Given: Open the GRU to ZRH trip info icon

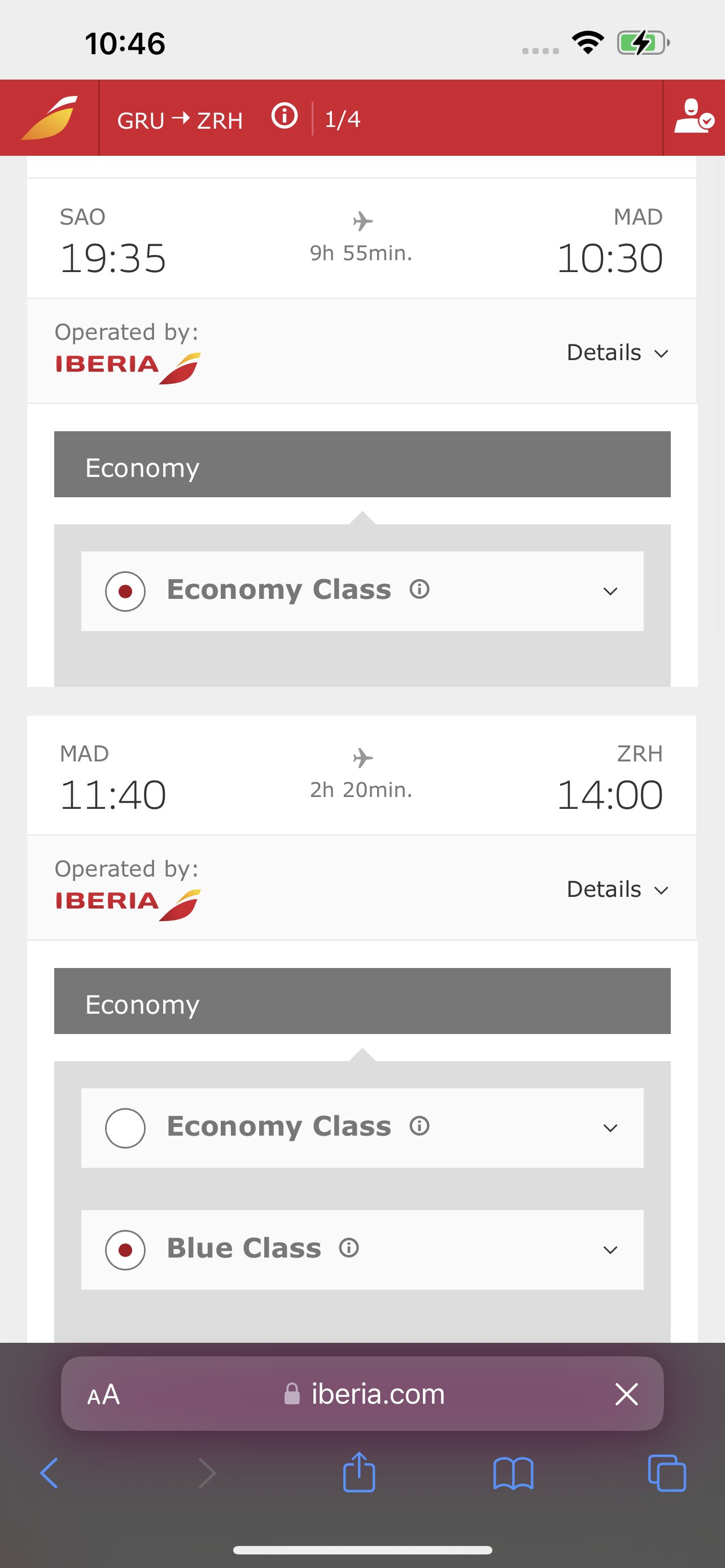Looking at the screenshot, I should pyautogui.click(x=284, y=116).
